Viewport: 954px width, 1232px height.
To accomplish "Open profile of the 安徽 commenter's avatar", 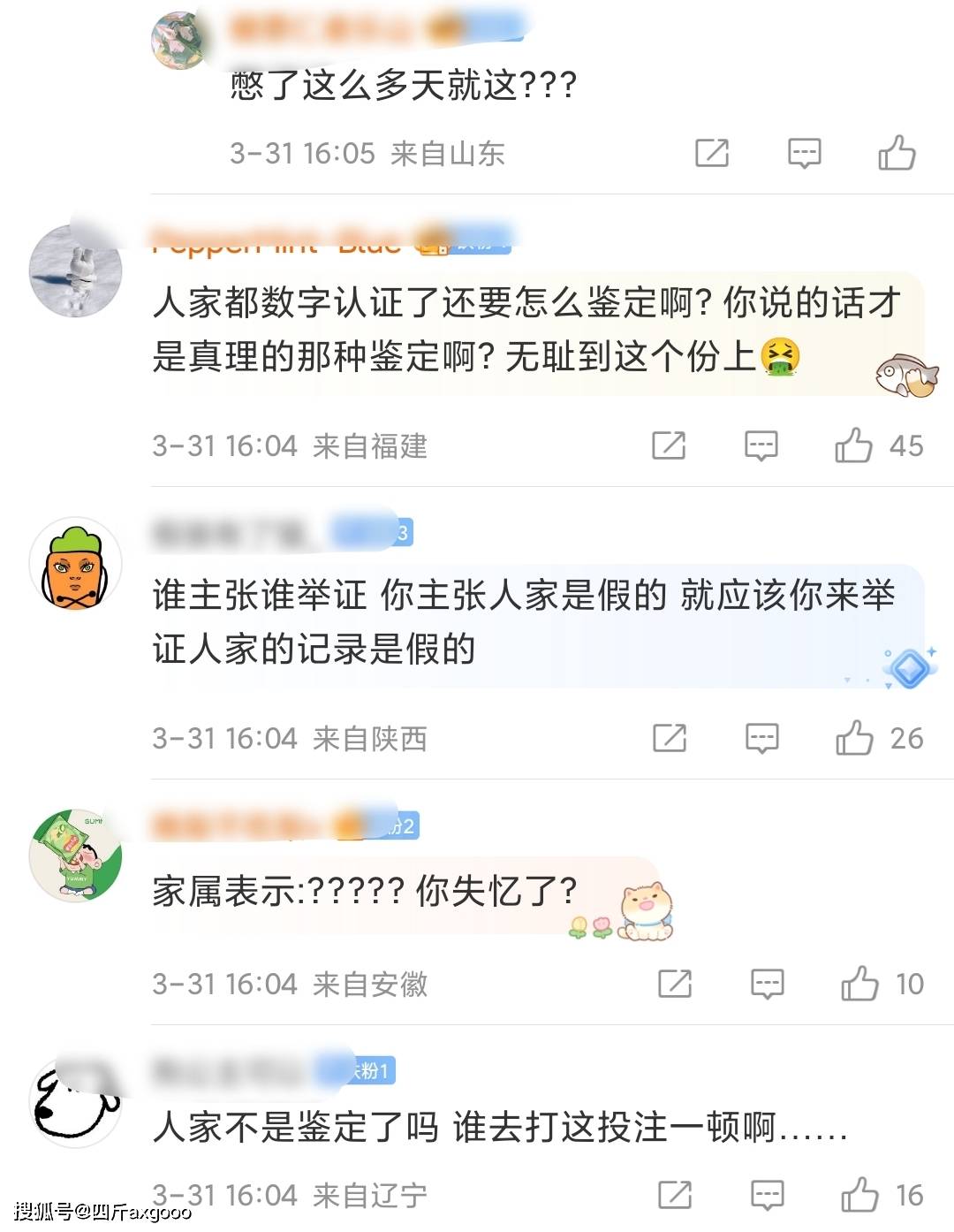I will click(x=75, y=856).
